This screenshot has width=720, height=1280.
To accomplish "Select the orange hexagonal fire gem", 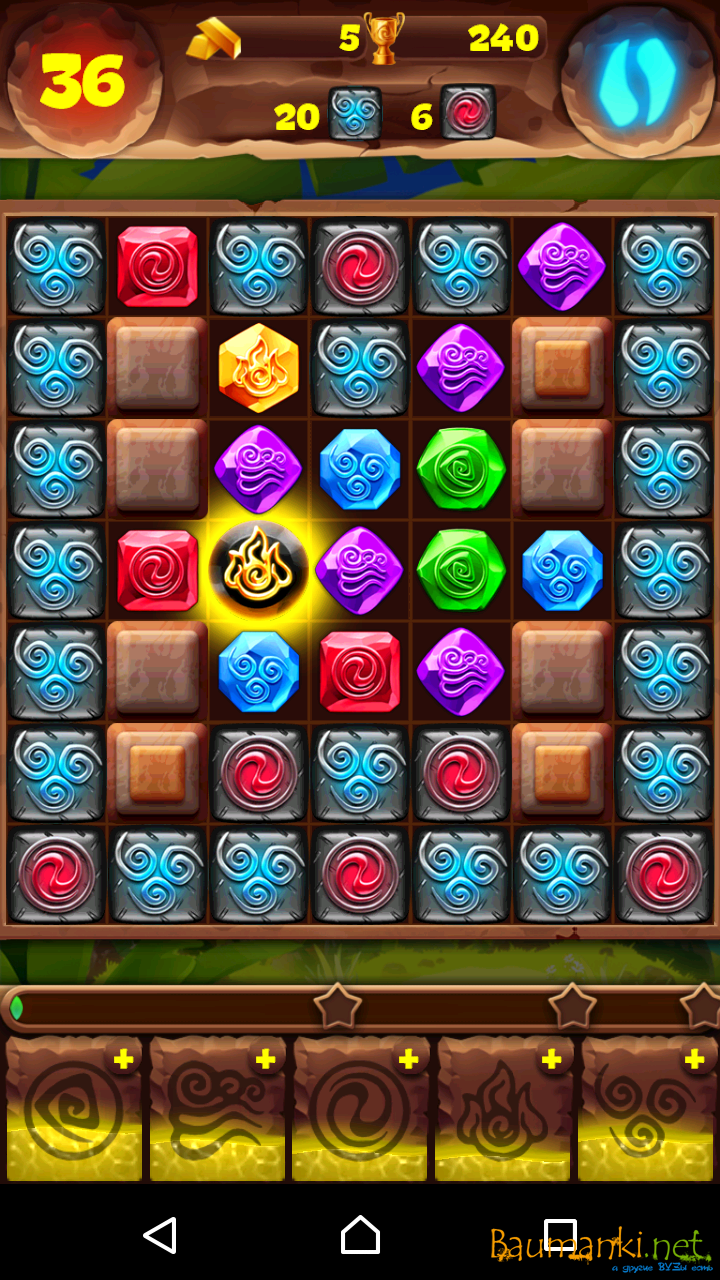I will [259, 366].
